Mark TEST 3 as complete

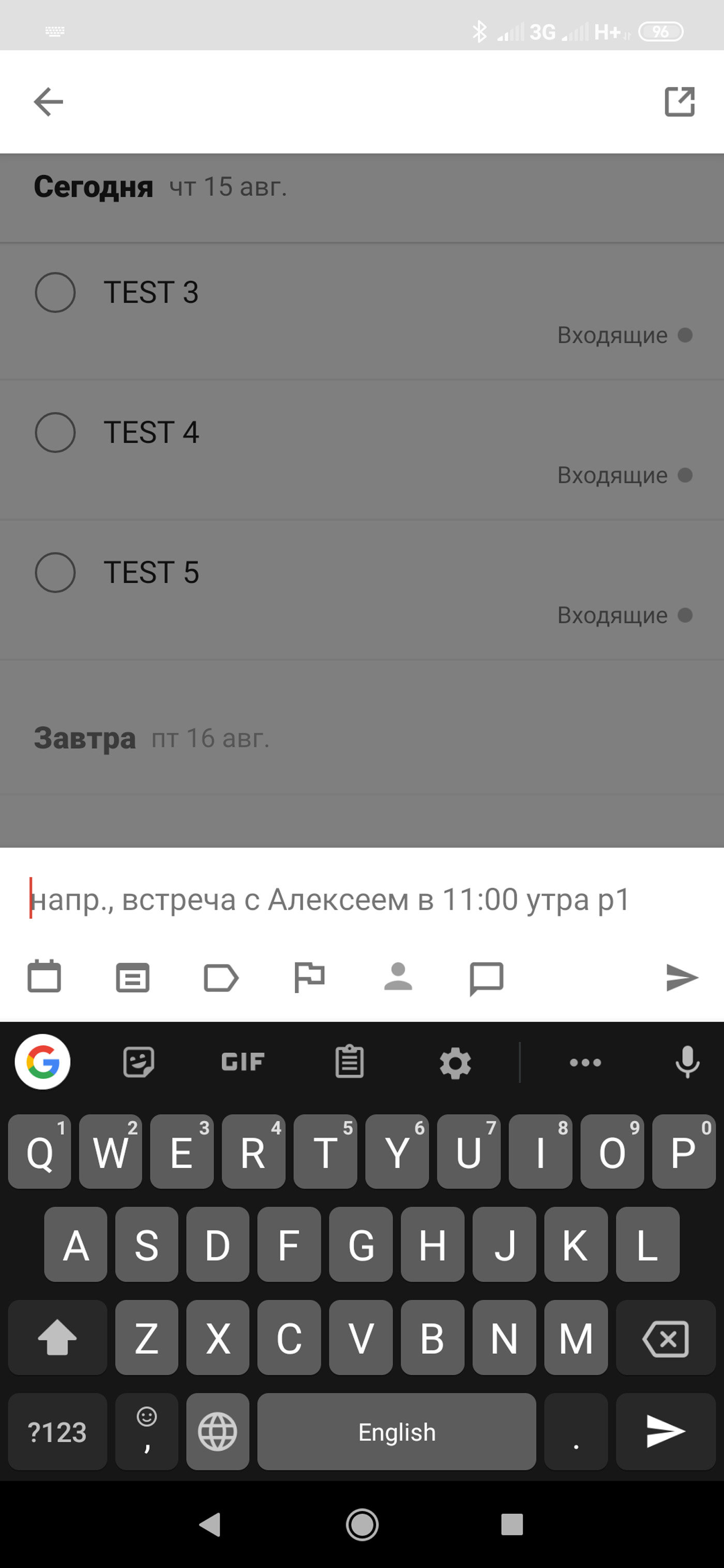pyautogui.click(x=55, y=292)
